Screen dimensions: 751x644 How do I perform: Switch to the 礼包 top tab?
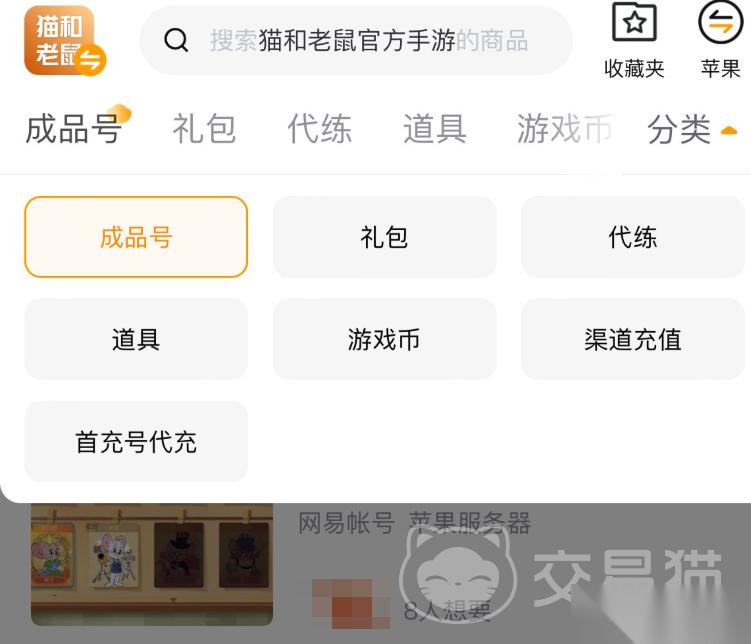[x=204, y=129]
